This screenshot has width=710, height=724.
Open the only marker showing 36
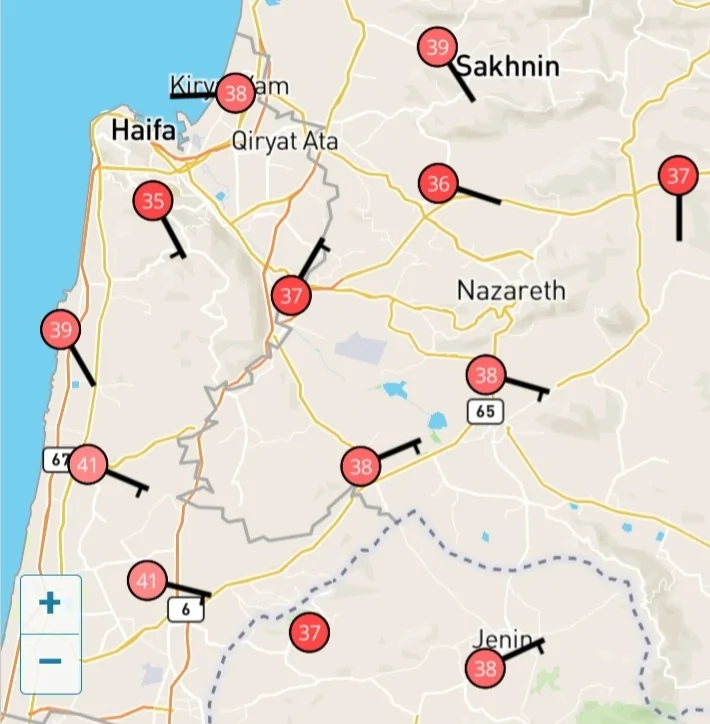click(438, 184)
